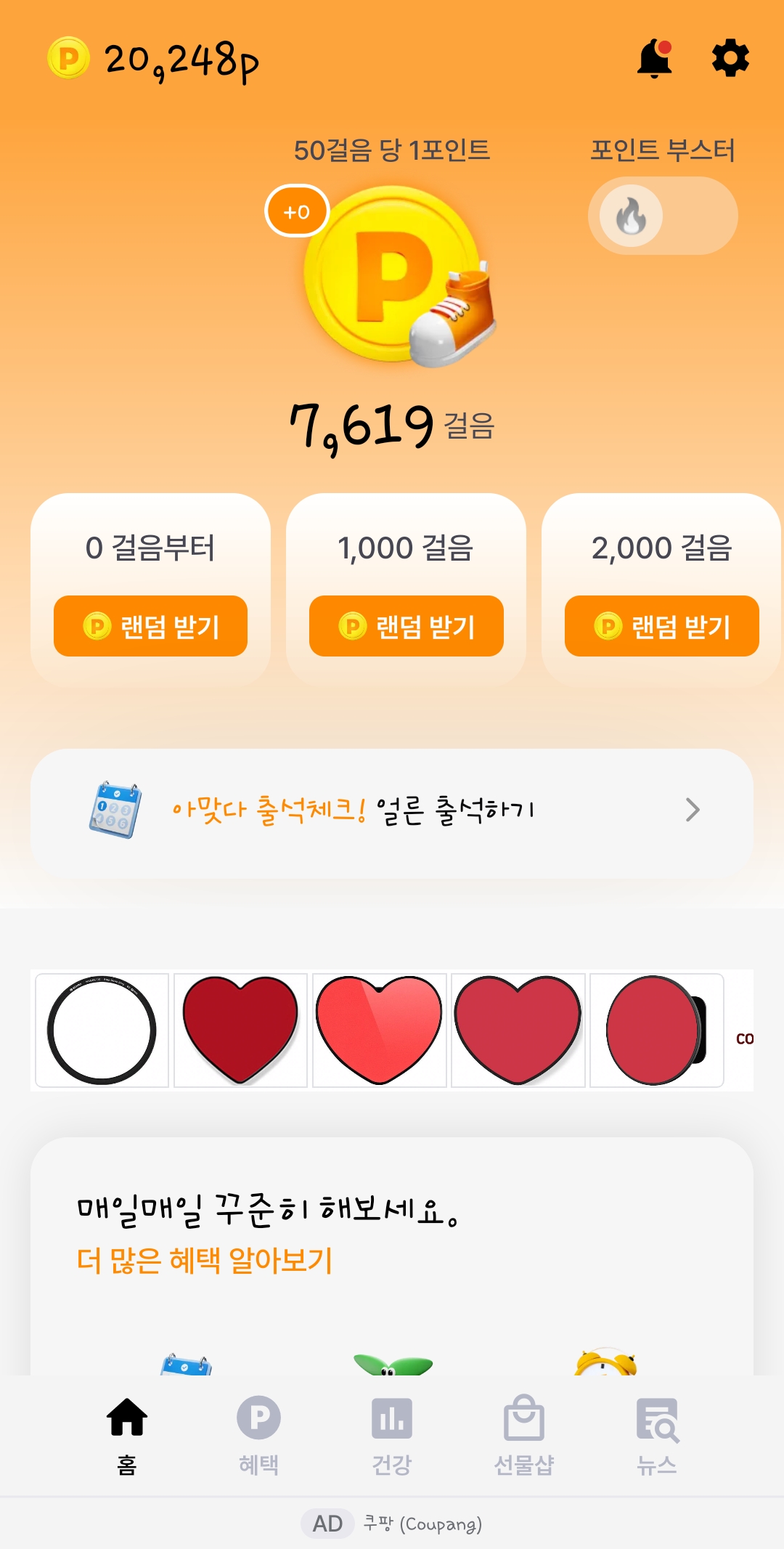Claim 랜덤 받기 for 1,000 걸음
The height and width of the screenshot is (1549, 784).
406,626
